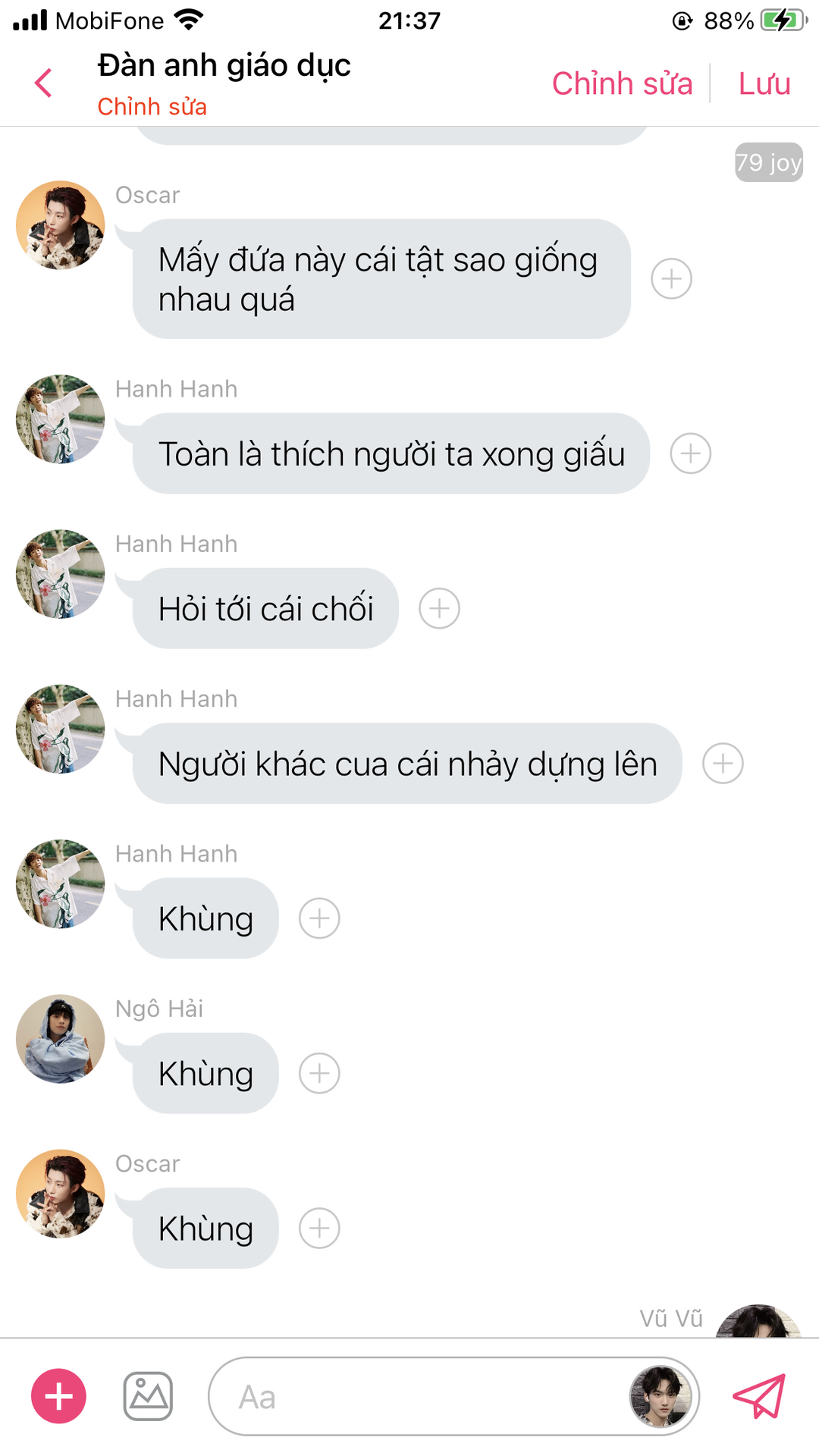Tap the red Chỉnh sửa link under the title
This screenshot has height=1456, width=819.
coord(152,107)
